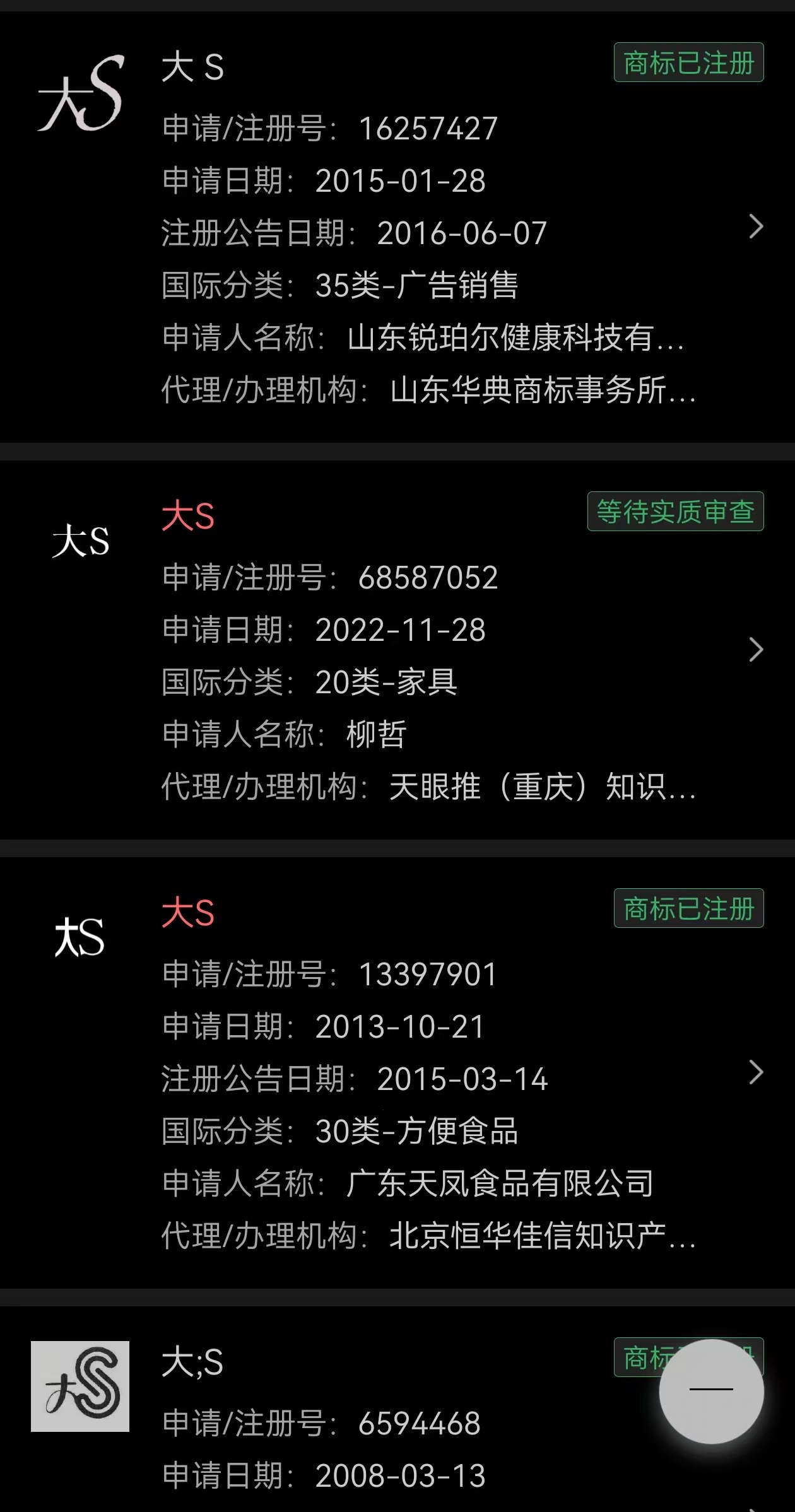The width and height of the screenshot is (795, 1512).
Task: Expand the second result using its right arrow
Action: point(755,650)
